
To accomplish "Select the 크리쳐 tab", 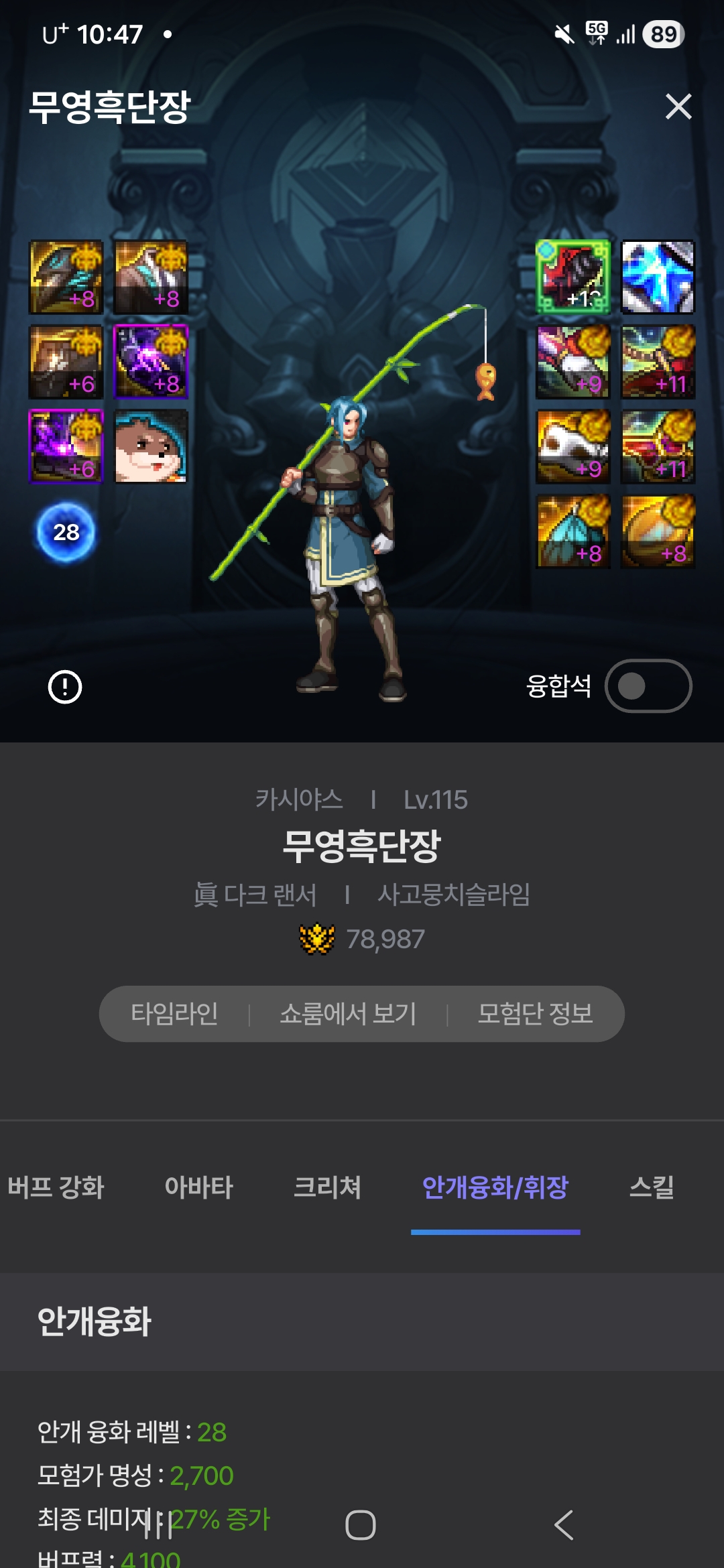I will (327, 1187).
